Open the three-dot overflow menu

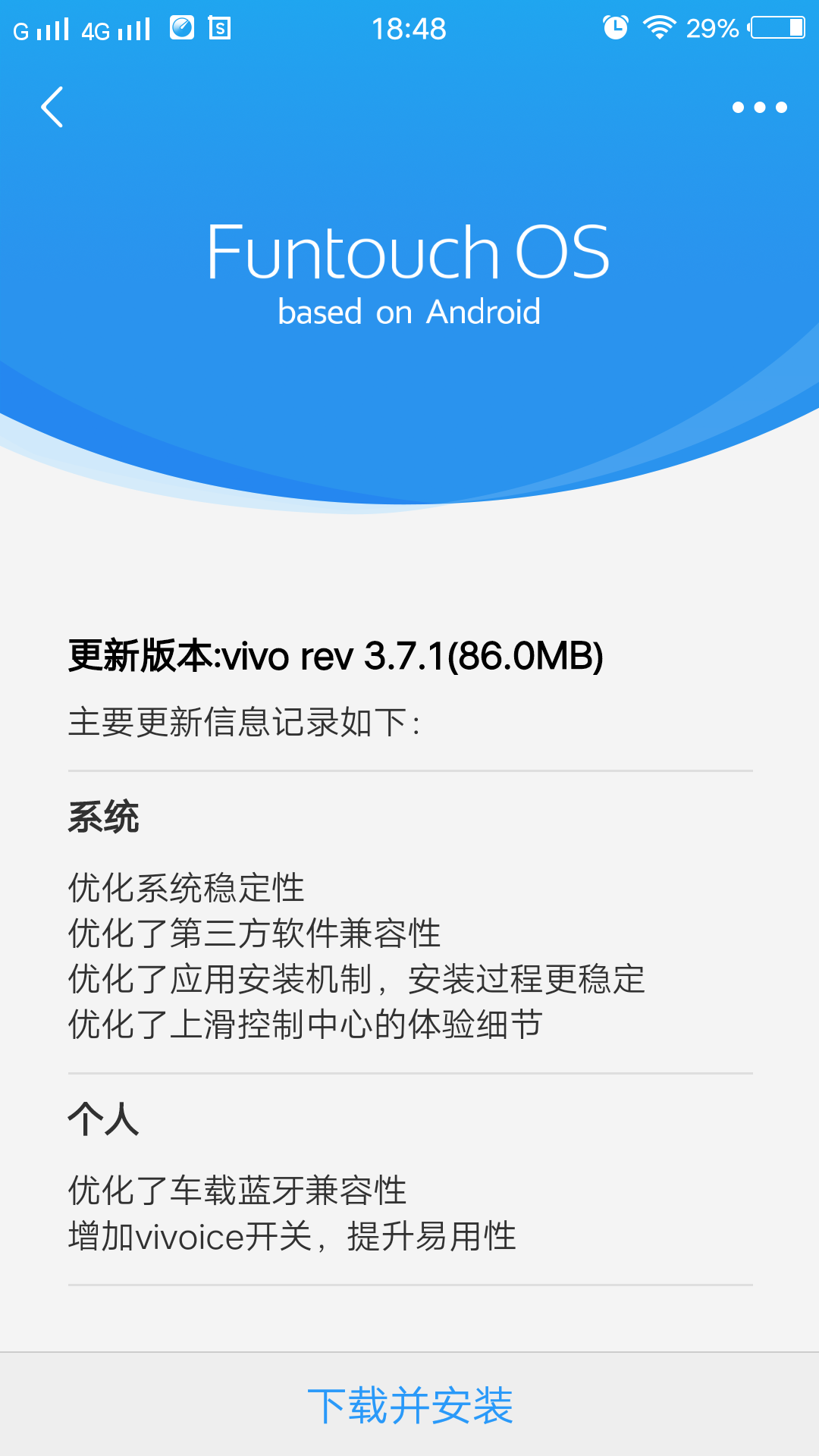759,108
